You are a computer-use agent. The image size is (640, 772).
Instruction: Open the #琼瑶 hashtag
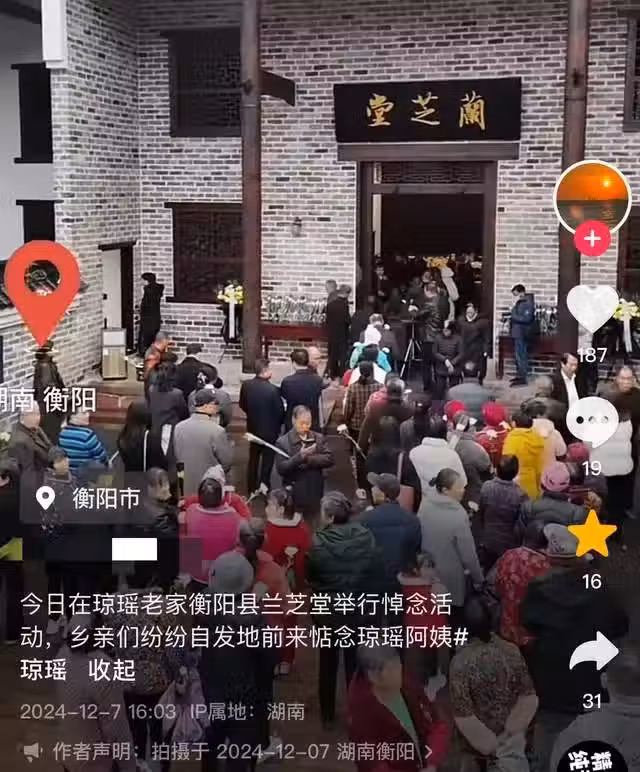(46, 670)
